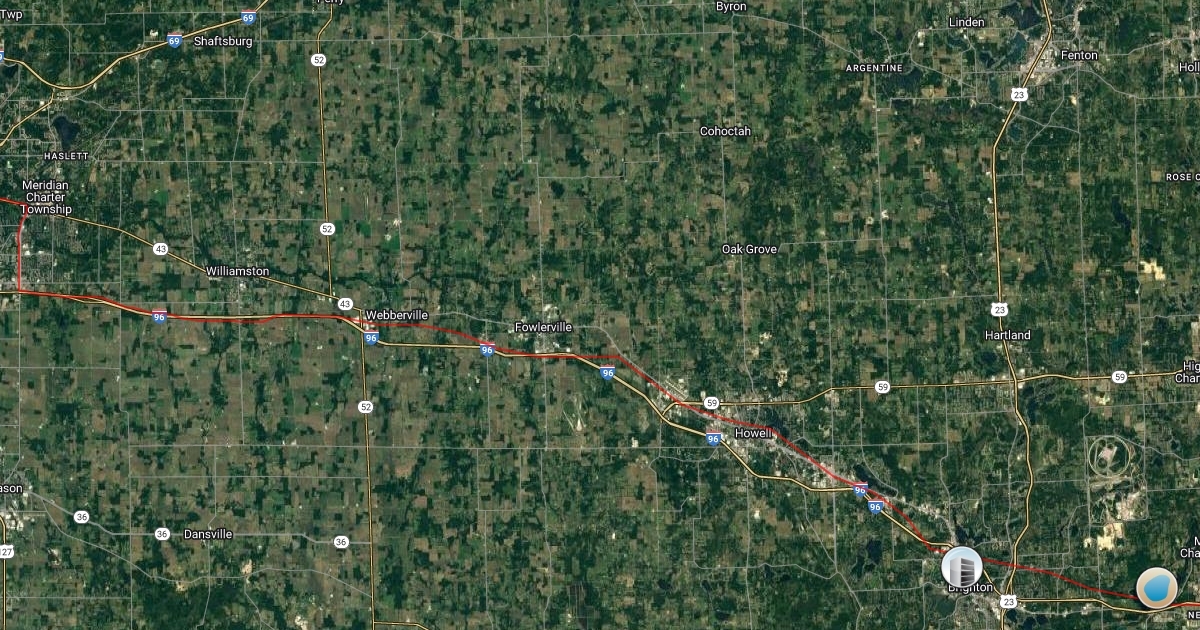Open the building marker at Brighton

coord(962,567)
